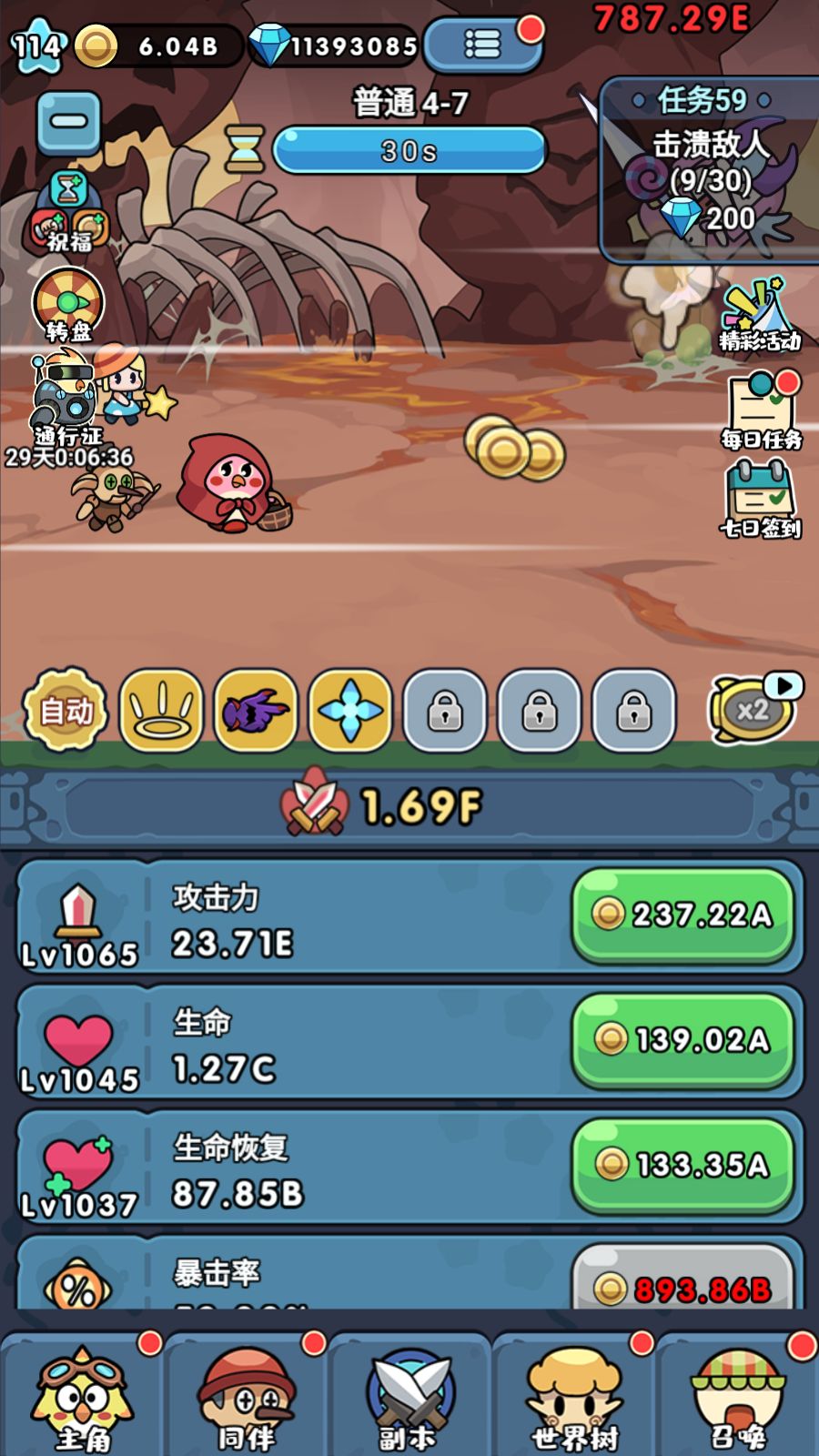Activate the blue shuriken skill

(x=350, y=711)
